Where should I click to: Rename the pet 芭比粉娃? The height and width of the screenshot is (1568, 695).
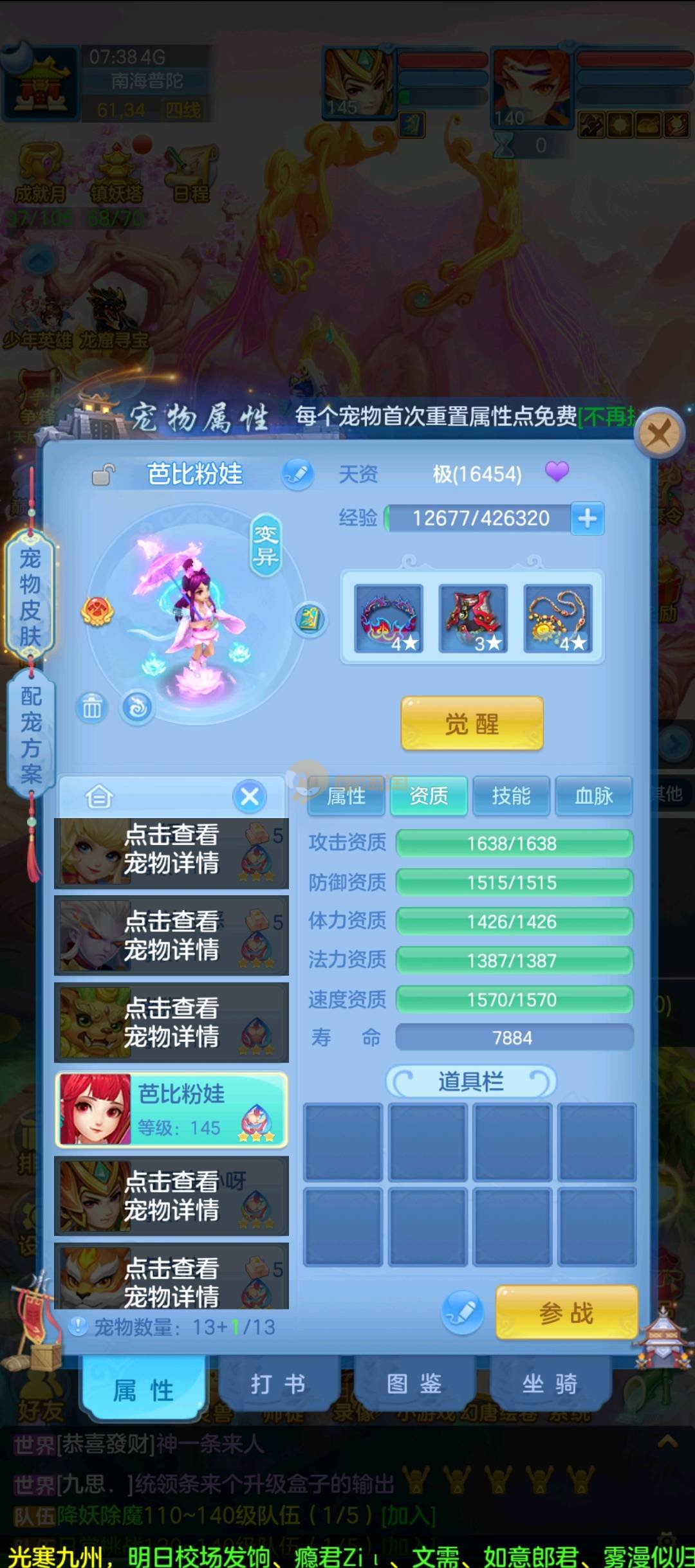297,475
